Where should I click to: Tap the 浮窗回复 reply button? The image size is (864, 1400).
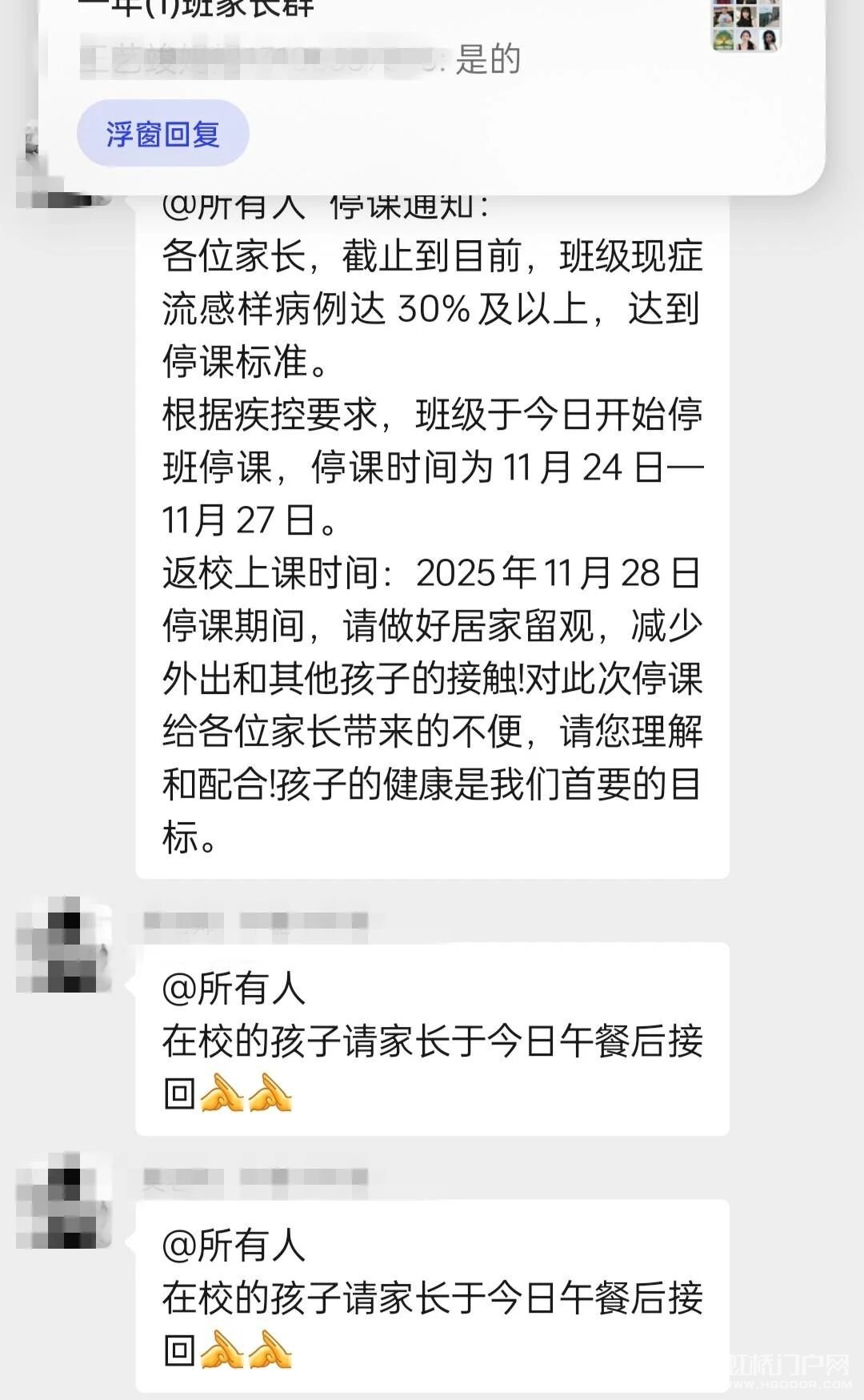point(162,134)
